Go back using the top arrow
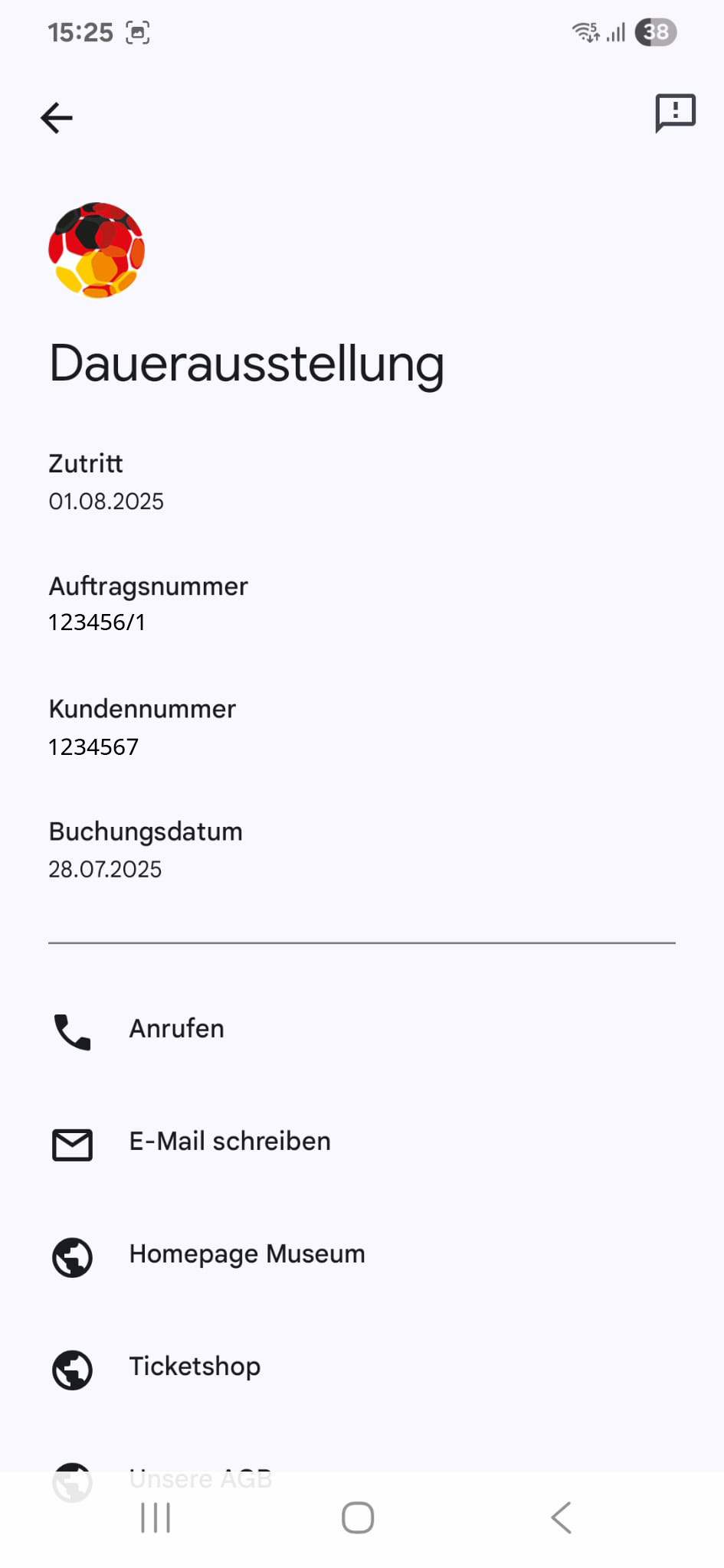Screen dimensions: 724x1568 point(57,118)
